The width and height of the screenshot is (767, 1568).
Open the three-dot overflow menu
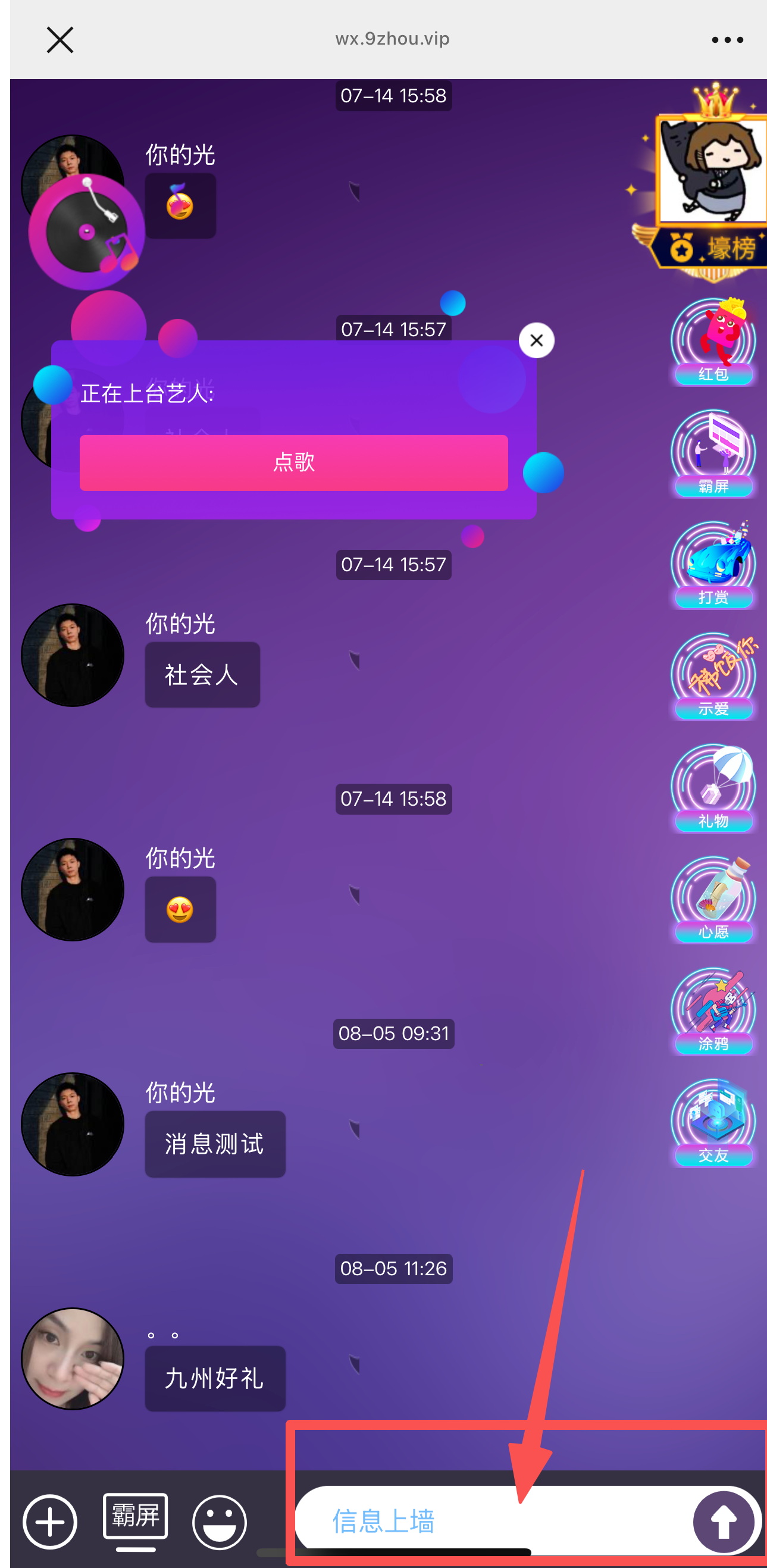(727, 40)
